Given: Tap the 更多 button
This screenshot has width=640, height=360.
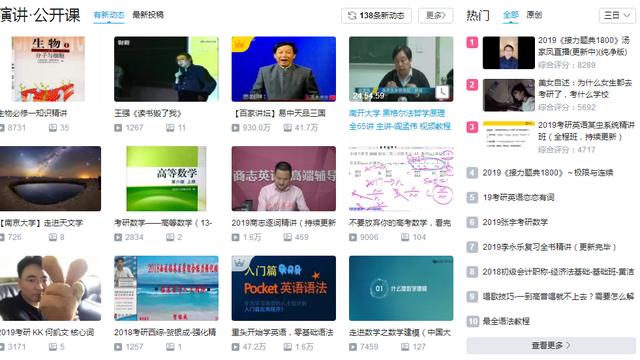Looking at the screenshot, I should 436,16.
